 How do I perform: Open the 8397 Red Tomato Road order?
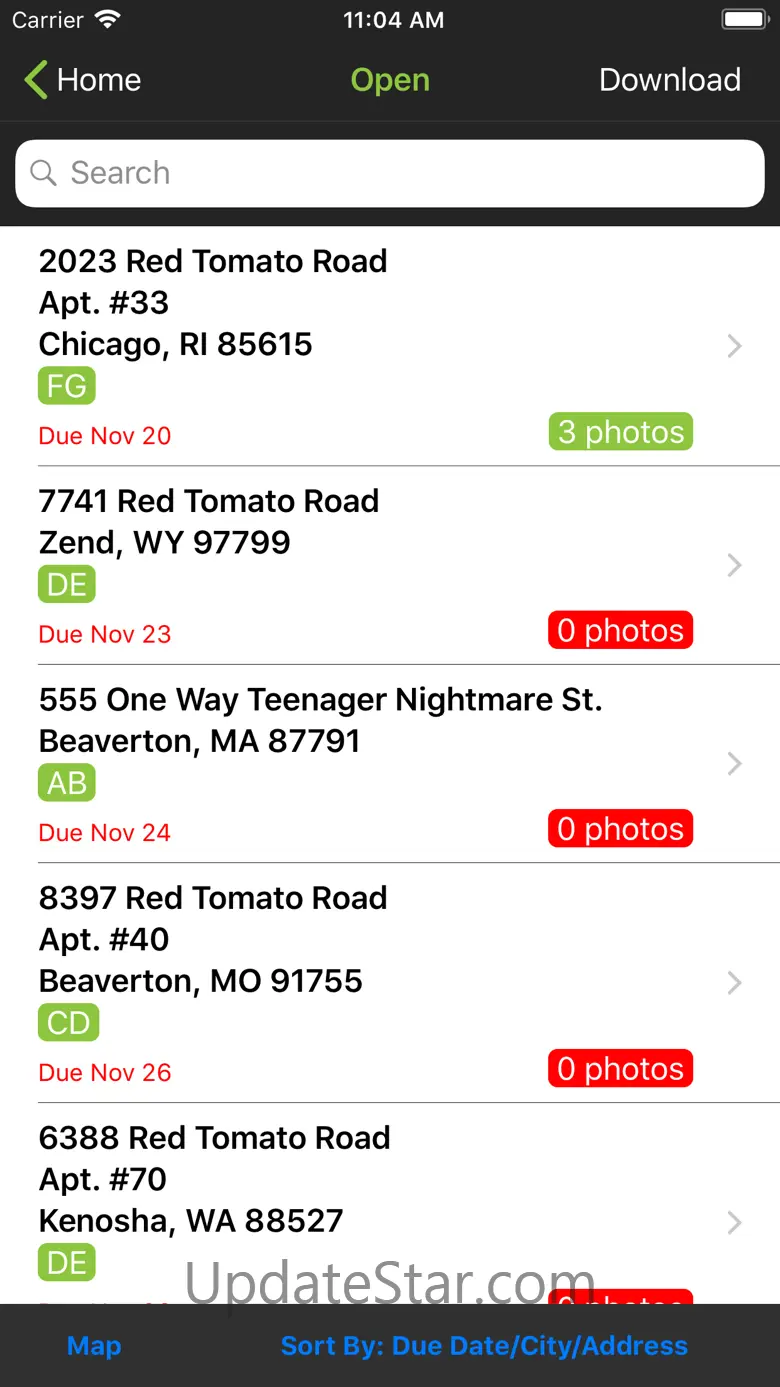pos(390,982)
